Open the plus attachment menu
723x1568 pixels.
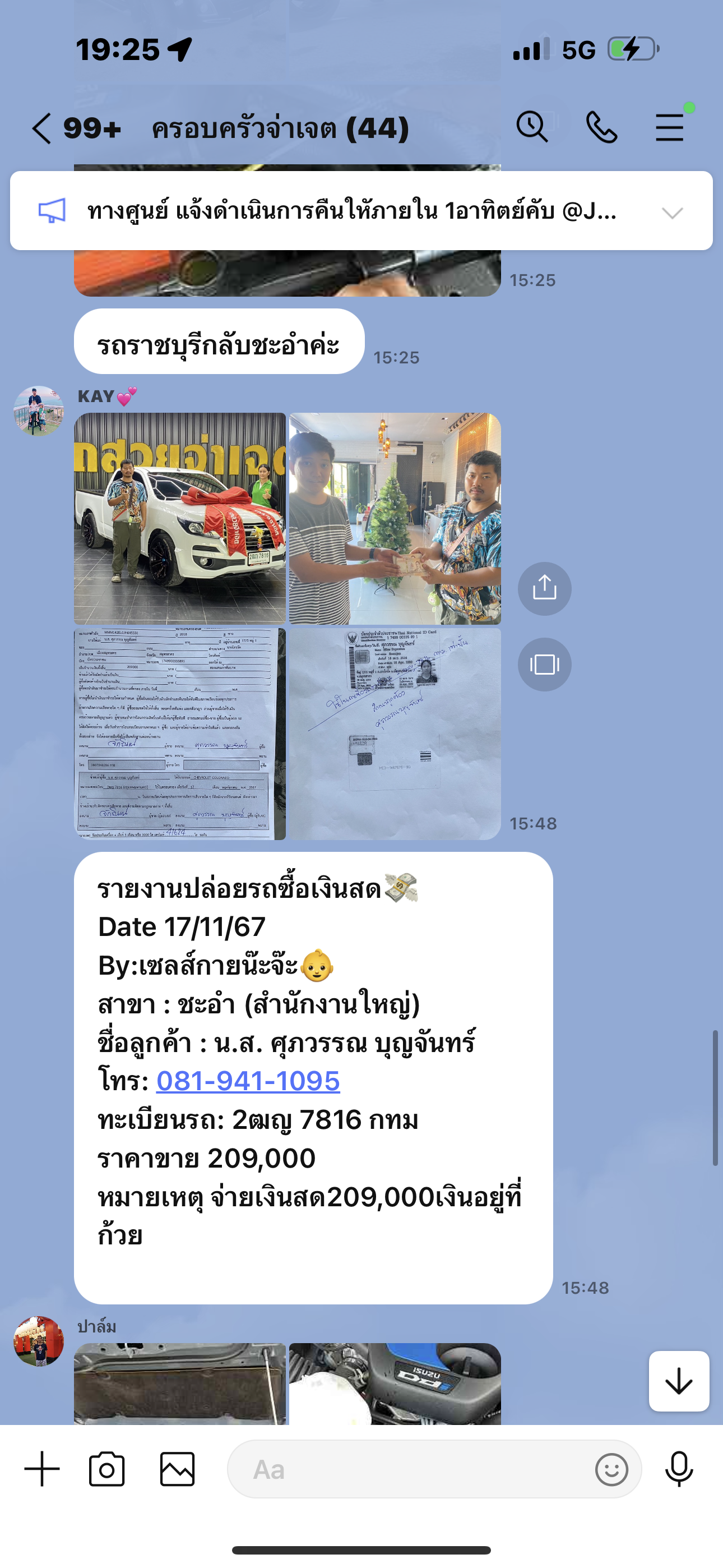[42, 1469]
